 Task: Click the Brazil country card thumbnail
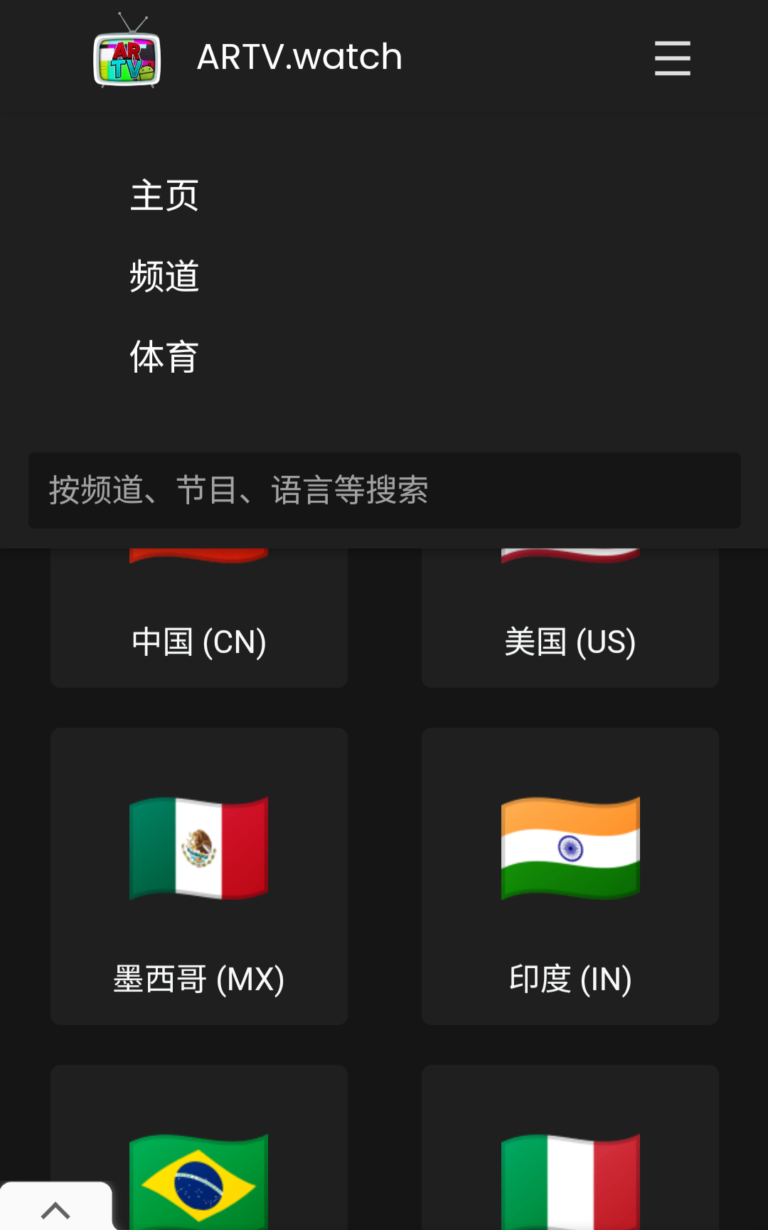(198, 1180)
